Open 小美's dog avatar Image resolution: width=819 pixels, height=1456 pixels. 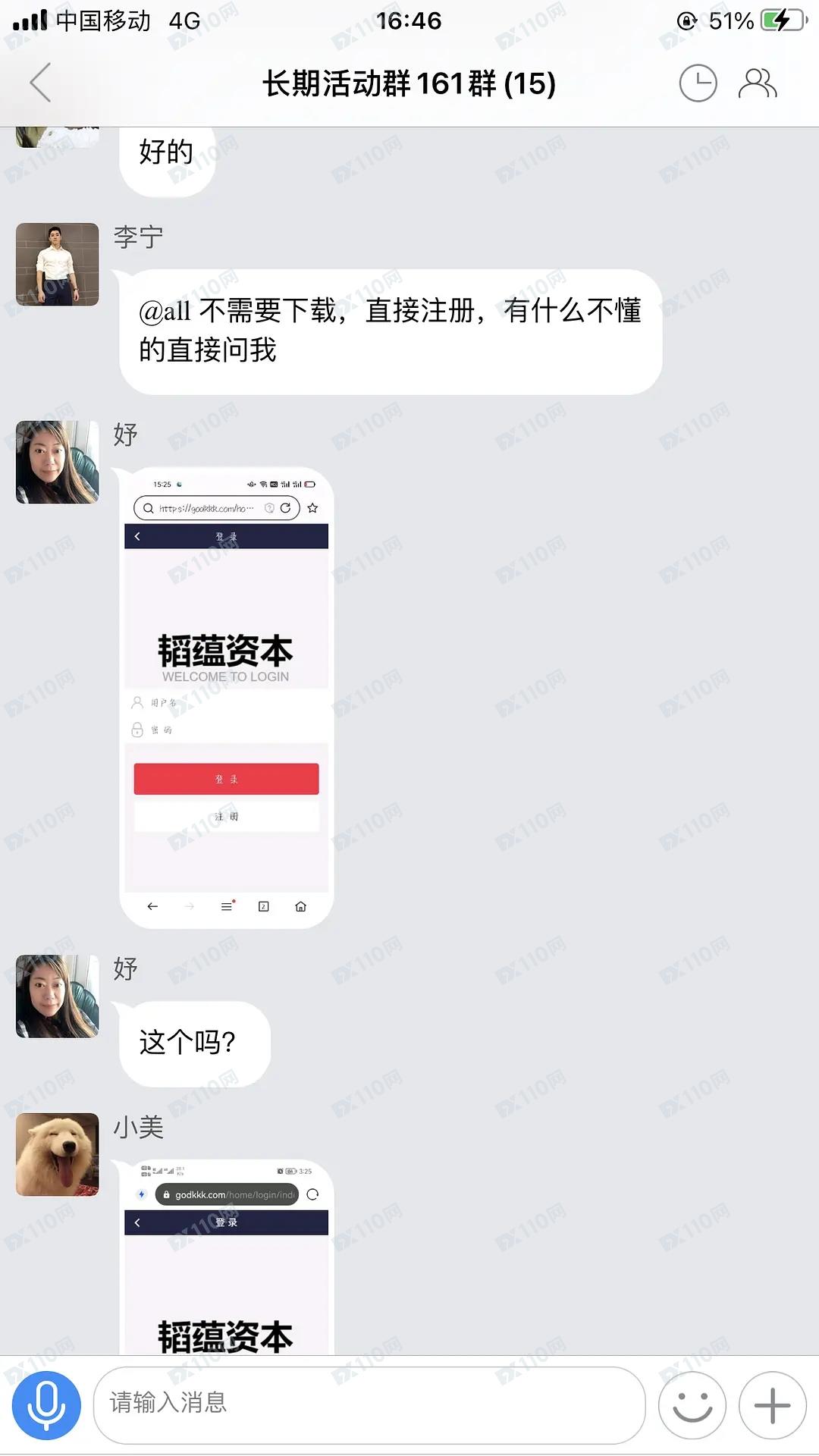[58, 1154]
